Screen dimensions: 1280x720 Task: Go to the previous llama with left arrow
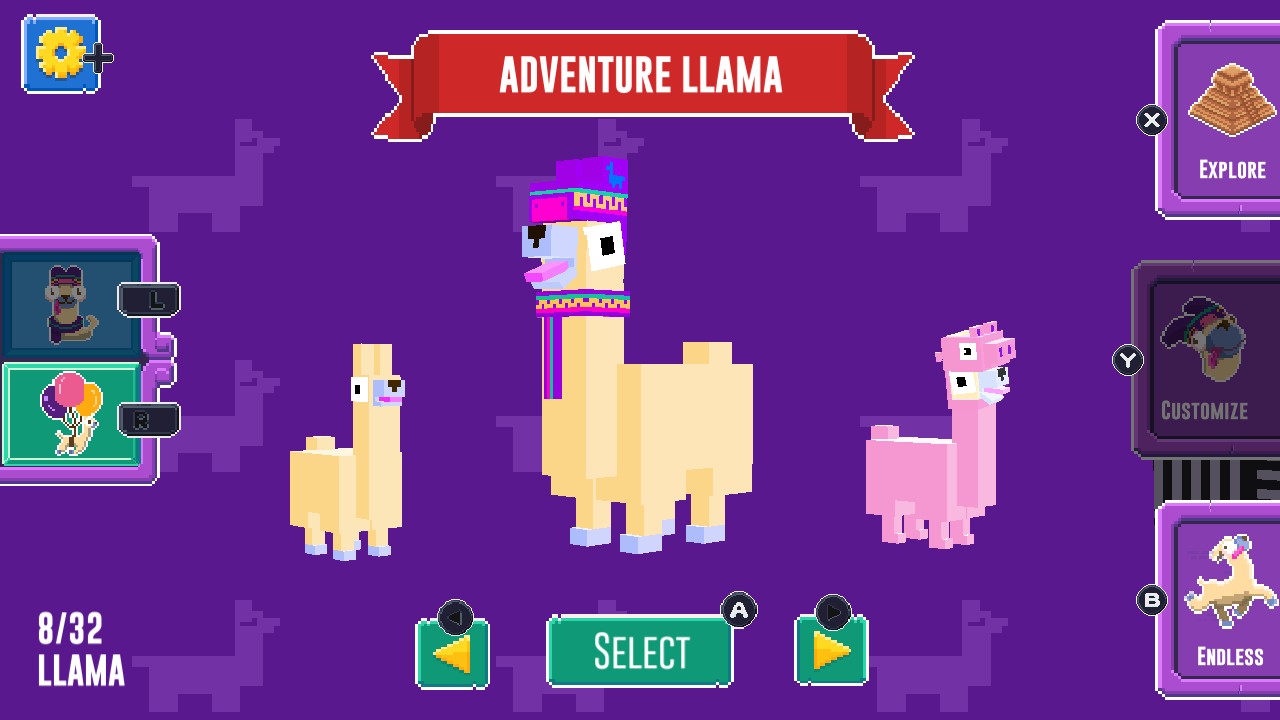452,653
